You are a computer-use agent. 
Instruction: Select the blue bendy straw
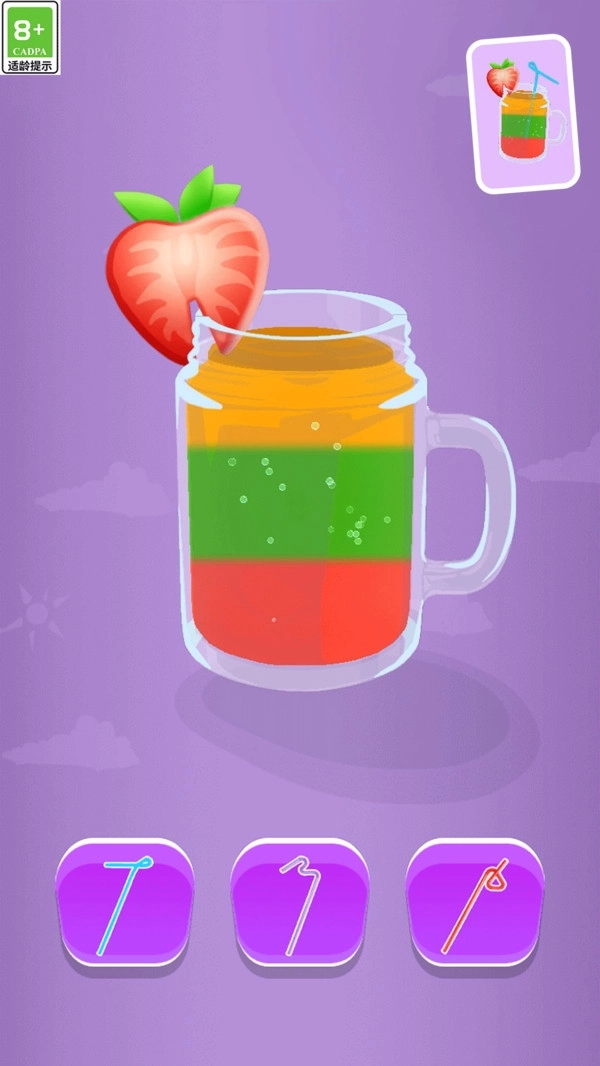[124, 903]
